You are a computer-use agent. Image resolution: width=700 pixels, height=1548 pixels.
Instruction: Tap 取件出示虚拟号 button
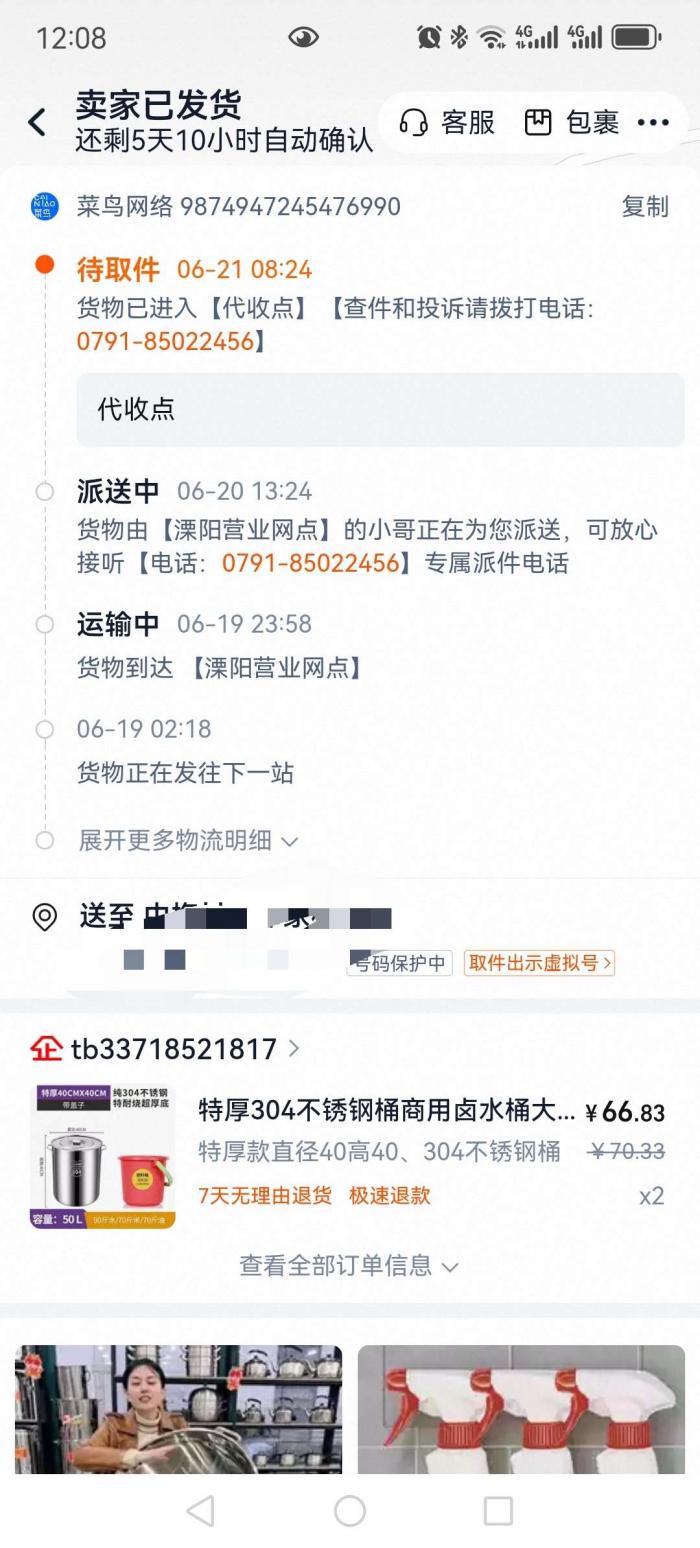(x=538, y=963)
